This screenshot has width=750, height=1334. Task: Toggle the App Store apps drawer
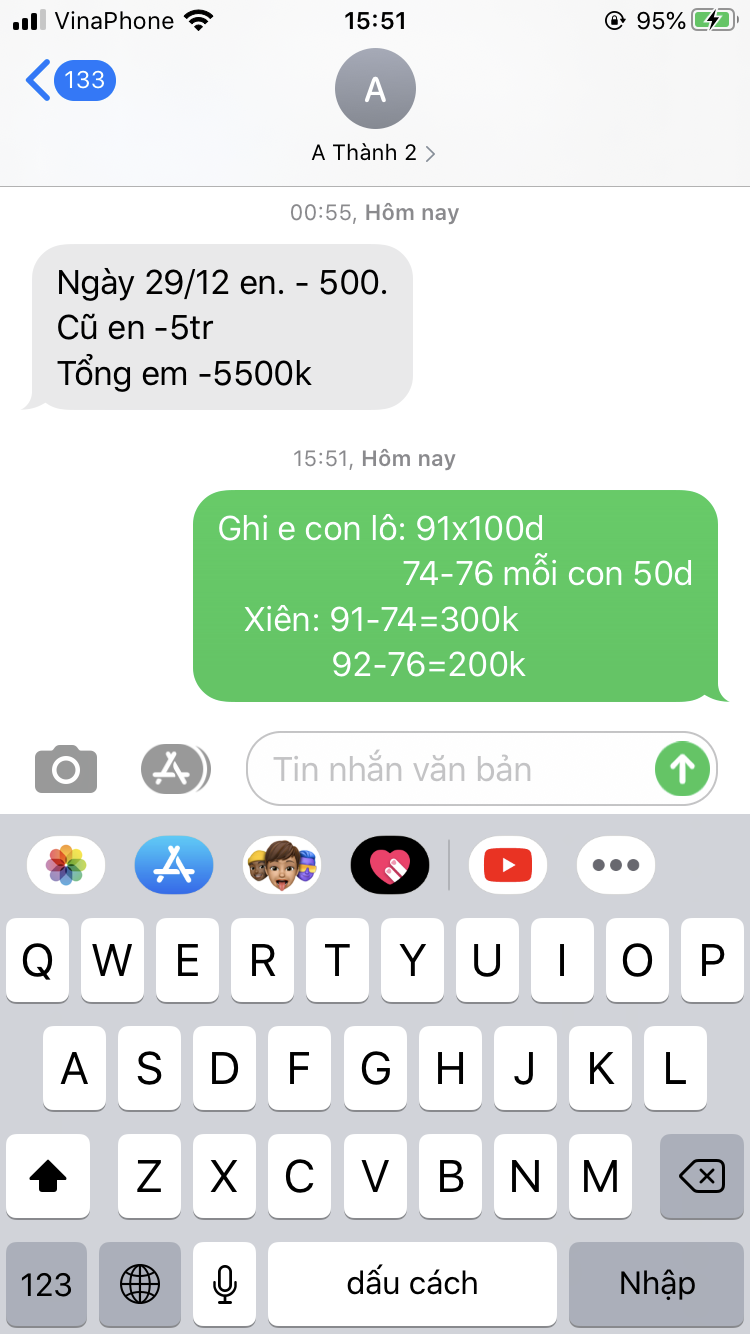point(175,768)
